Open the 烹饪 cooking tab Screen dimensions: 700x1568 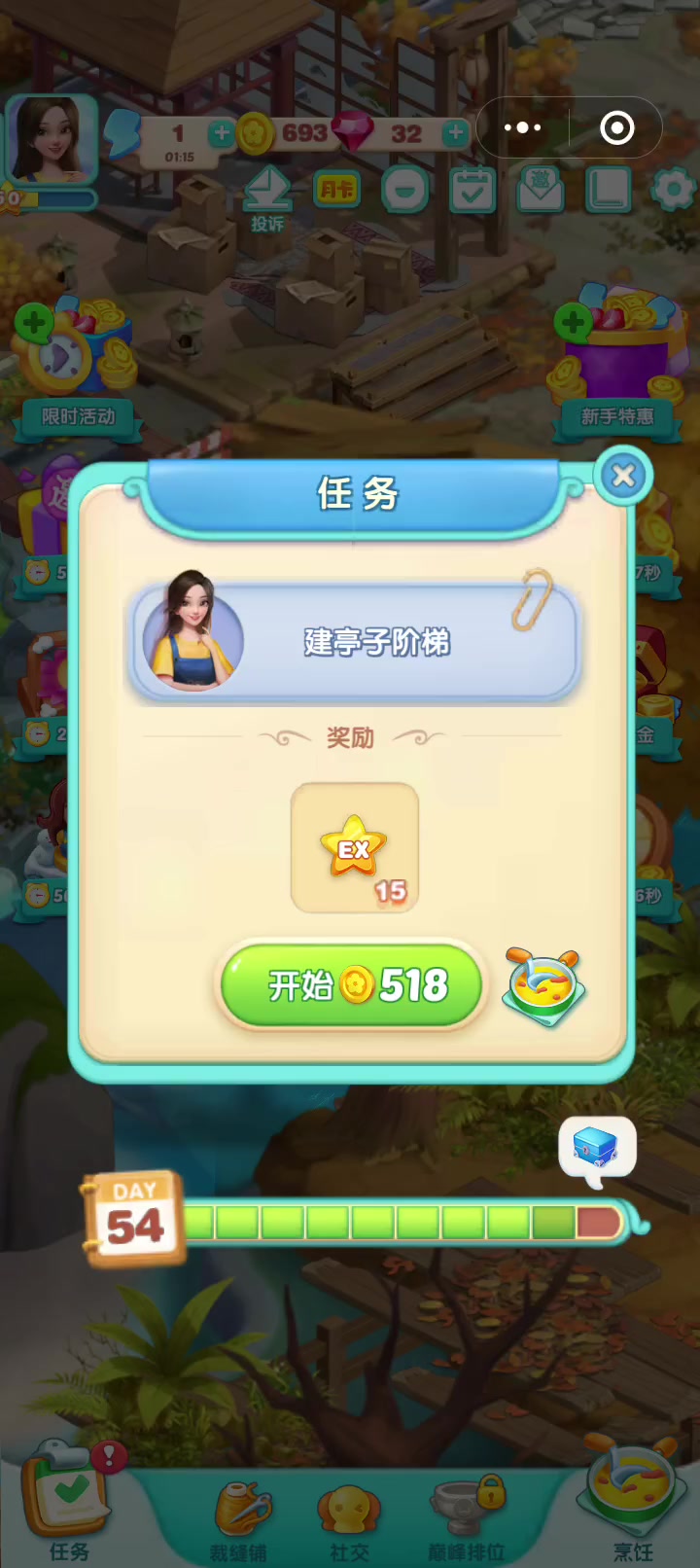pyautogui.click(x=632, y=1503)
